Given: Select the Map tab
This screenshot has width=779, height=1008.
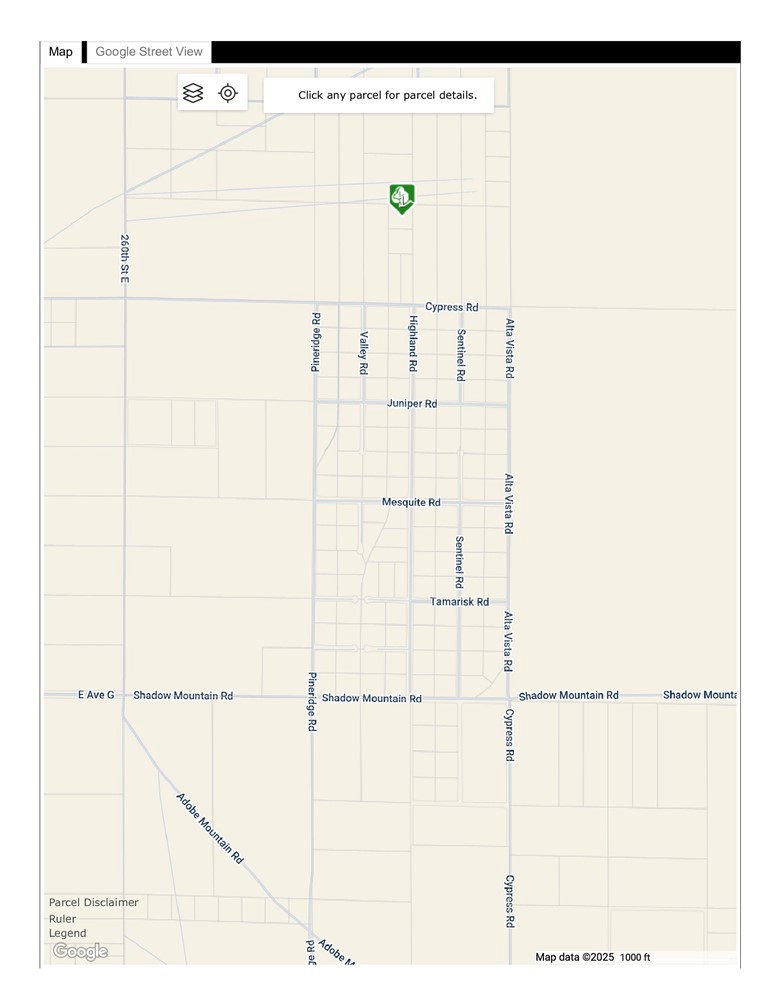Looking at the screenshot, I should point(61,52).
